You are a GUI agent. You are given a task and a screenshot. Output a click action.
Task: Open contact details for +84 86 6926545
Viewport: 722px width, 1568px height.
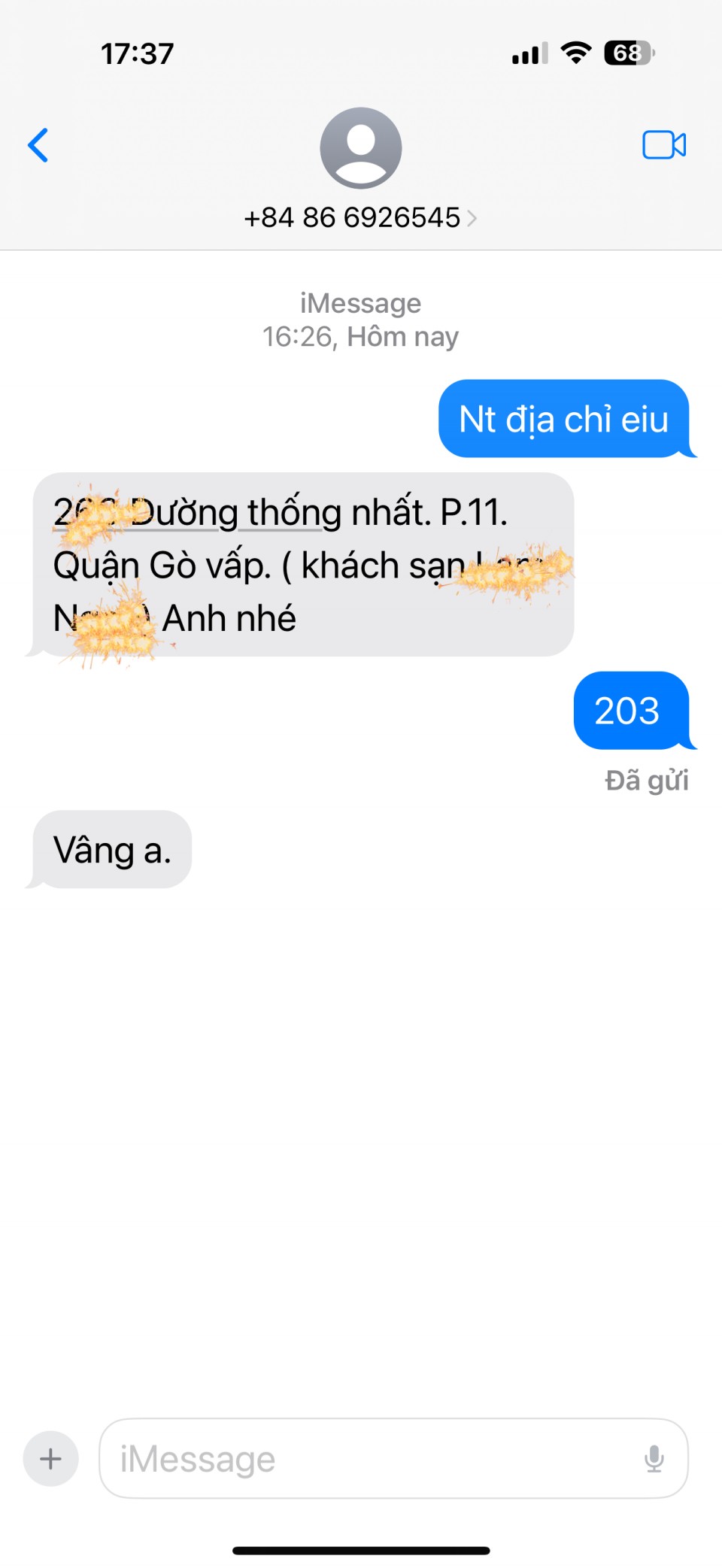[x=360, y=217]
